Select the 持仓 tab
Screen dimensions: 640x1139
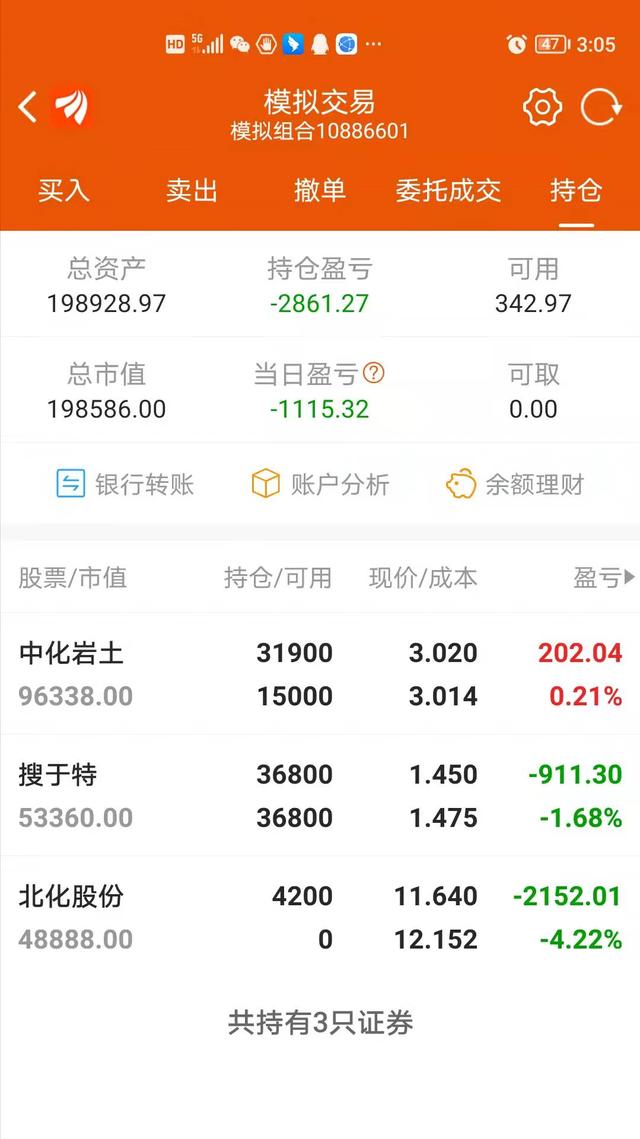coord(576,190)
